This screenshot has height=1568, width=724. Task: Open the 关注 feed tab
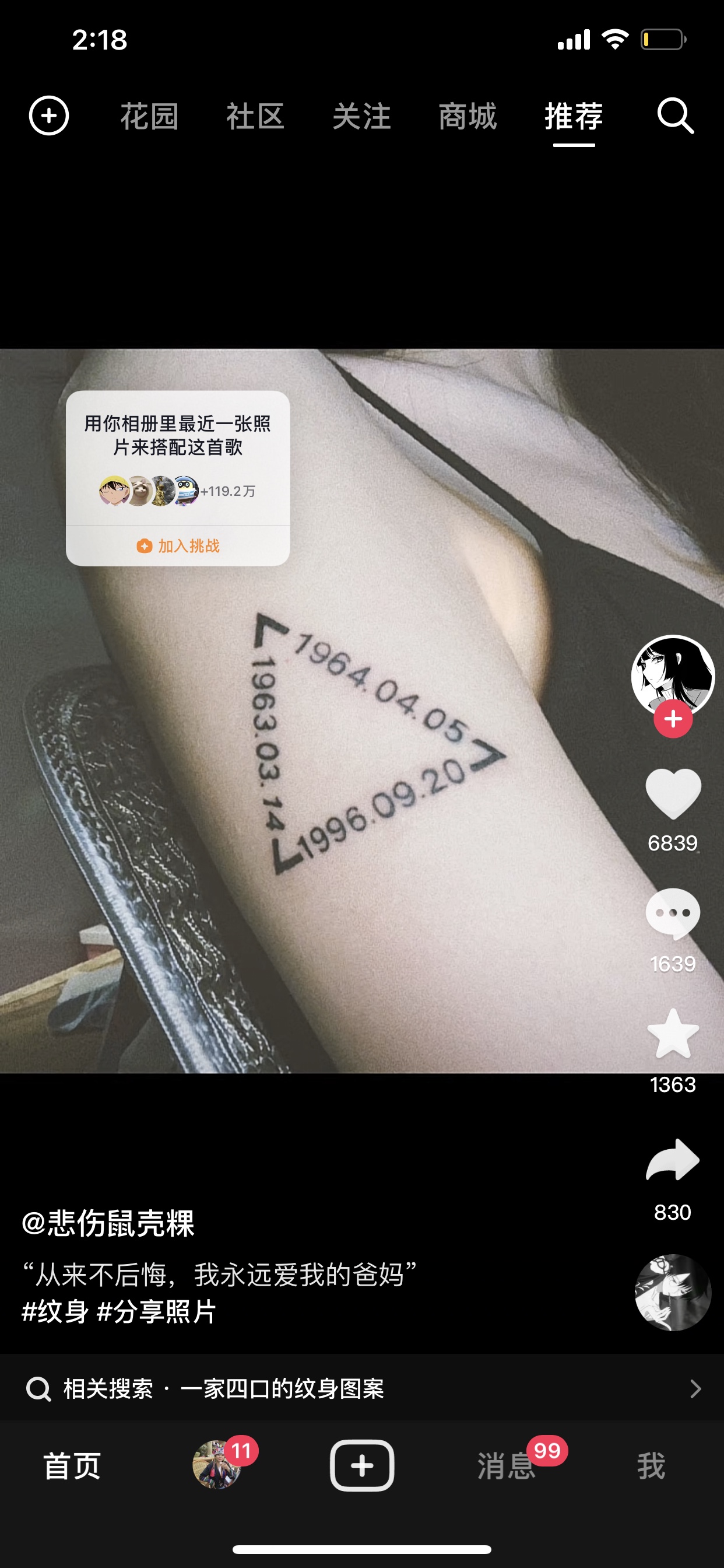tap(361, 116)
